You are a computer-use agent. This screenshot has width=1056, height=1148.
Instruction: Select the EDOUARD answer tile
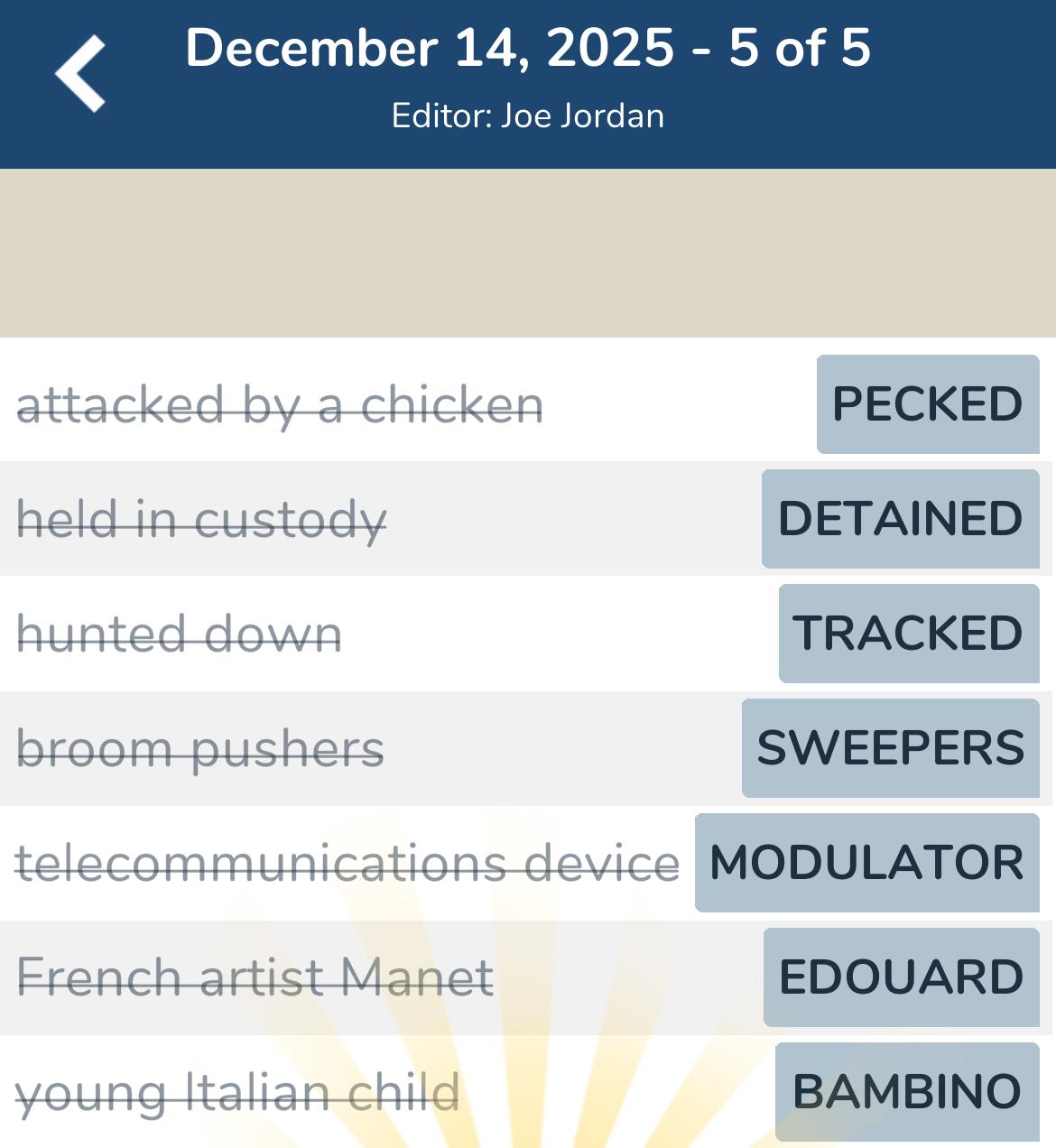(x=898, y=976)
